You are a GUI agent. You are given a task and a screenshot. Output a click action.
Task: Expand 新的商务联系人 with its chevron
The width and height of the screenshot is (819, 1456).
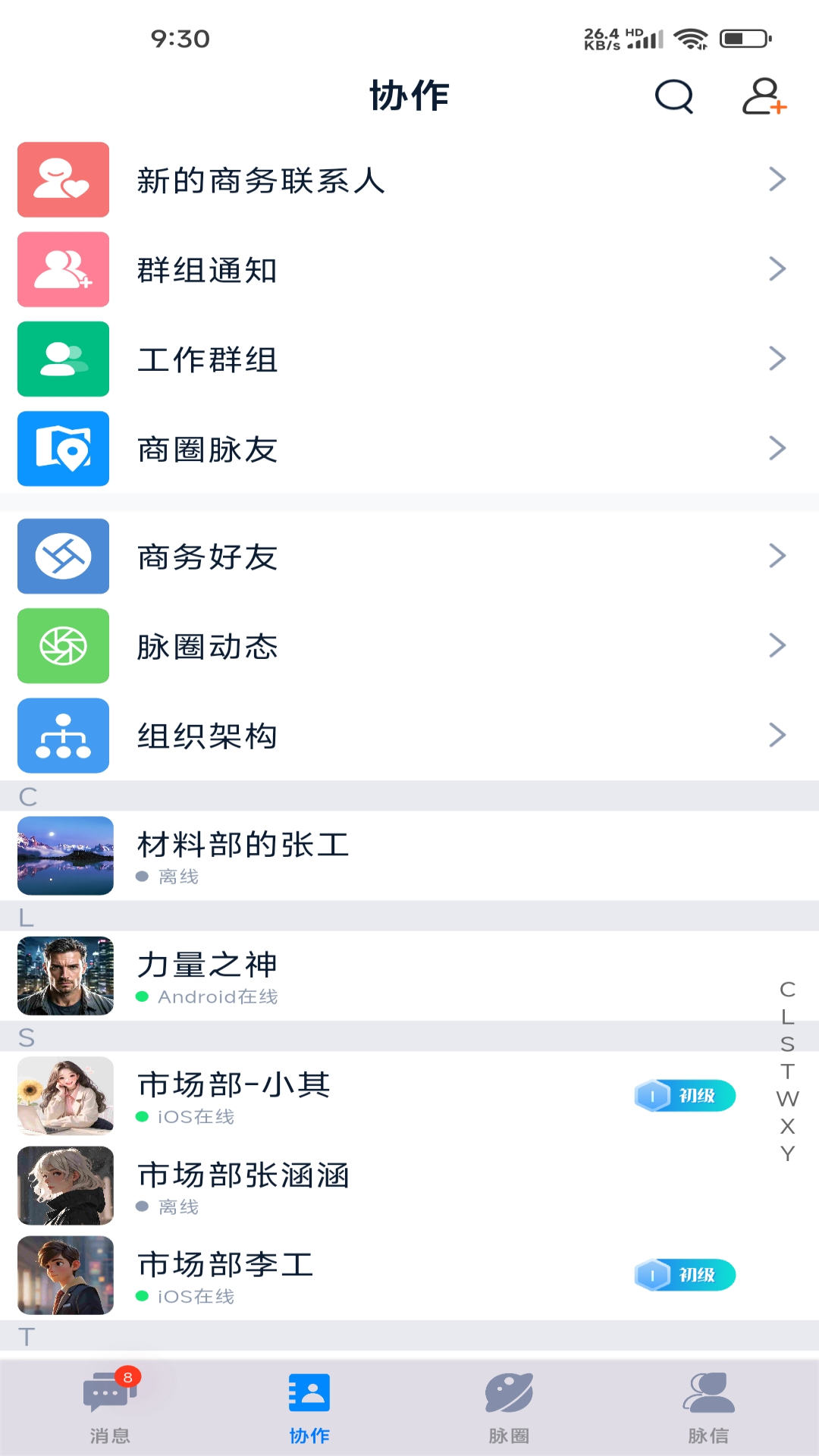tap(777, 179)
